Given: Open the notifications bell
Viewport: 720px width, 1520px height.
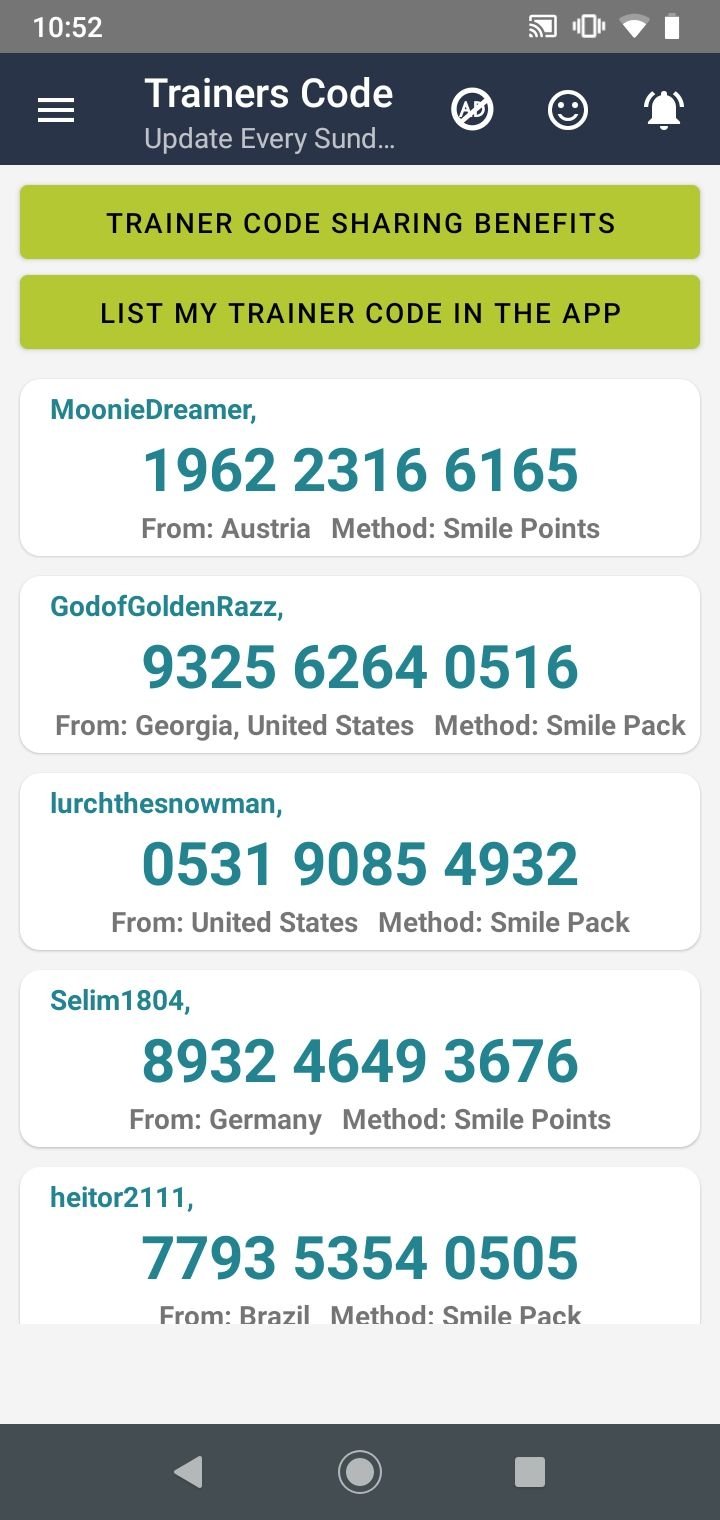Looking at the screenshot, I should pyautogui.click(x=664, y=110).
